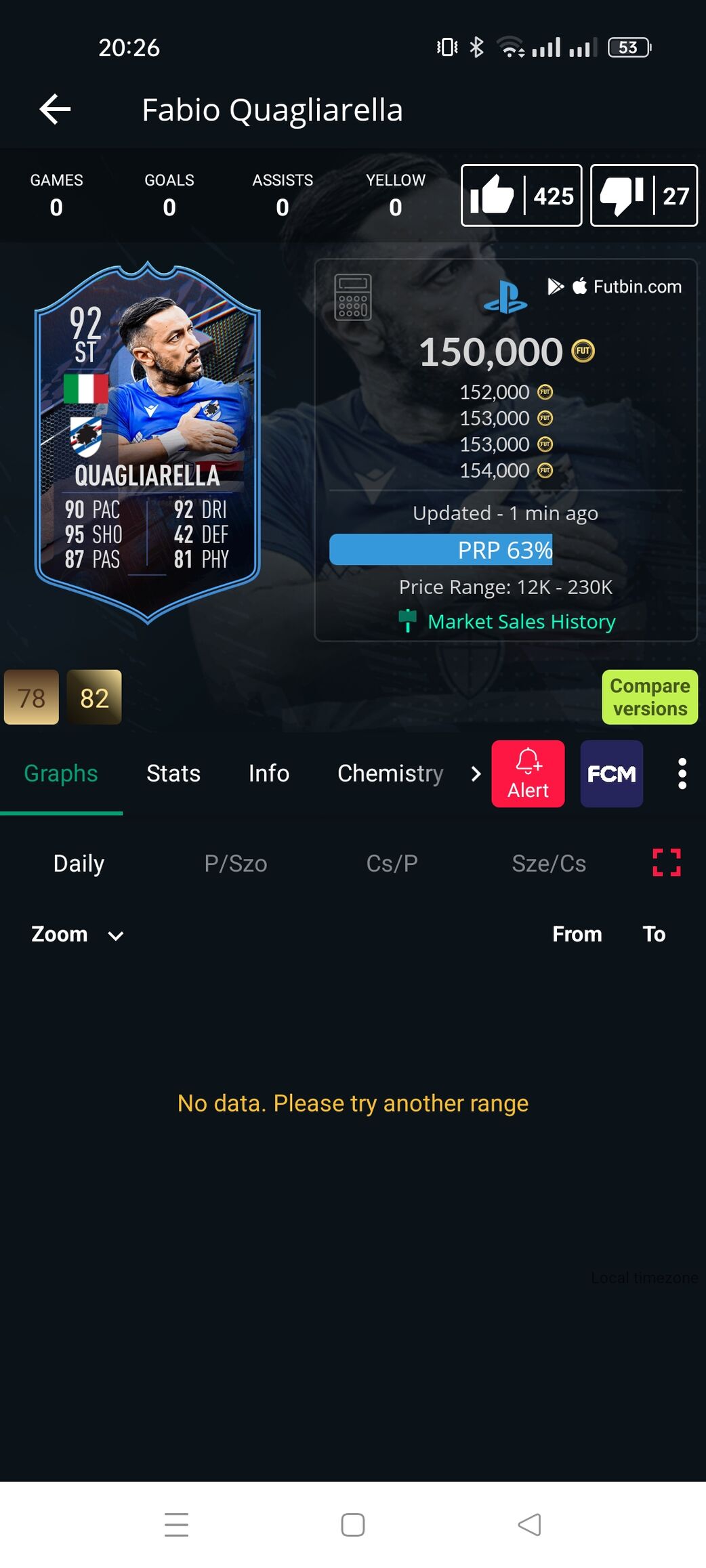This screenshot has width=706, height=1568.
Task: Tap Compare versions button
Action: 649,697
